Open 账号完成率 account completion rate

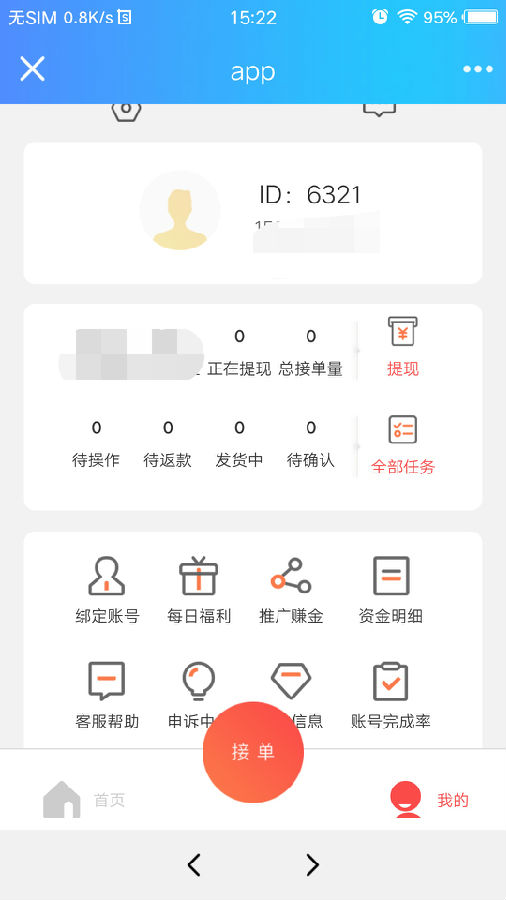(391, 695)
